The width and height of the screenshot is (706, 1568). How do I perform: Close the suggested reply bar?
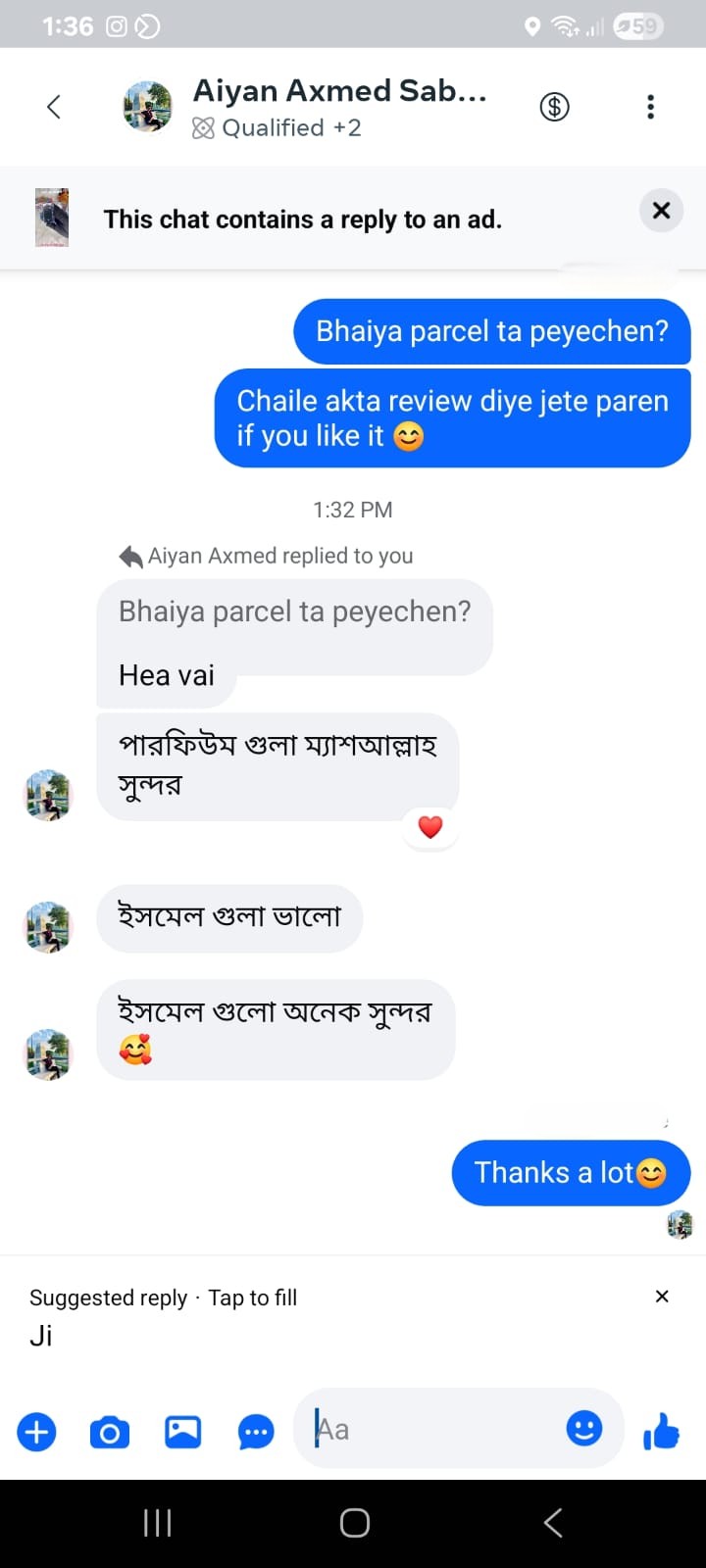click(x=662, y=1296)
